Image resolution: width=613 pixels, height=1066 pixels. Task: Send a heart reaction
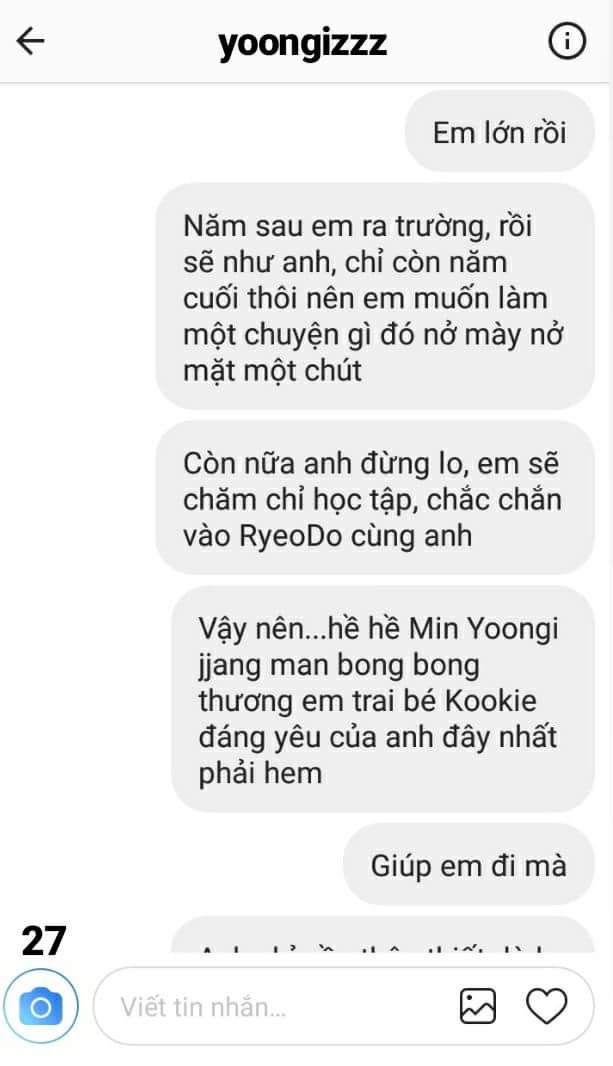[546, 1006]
